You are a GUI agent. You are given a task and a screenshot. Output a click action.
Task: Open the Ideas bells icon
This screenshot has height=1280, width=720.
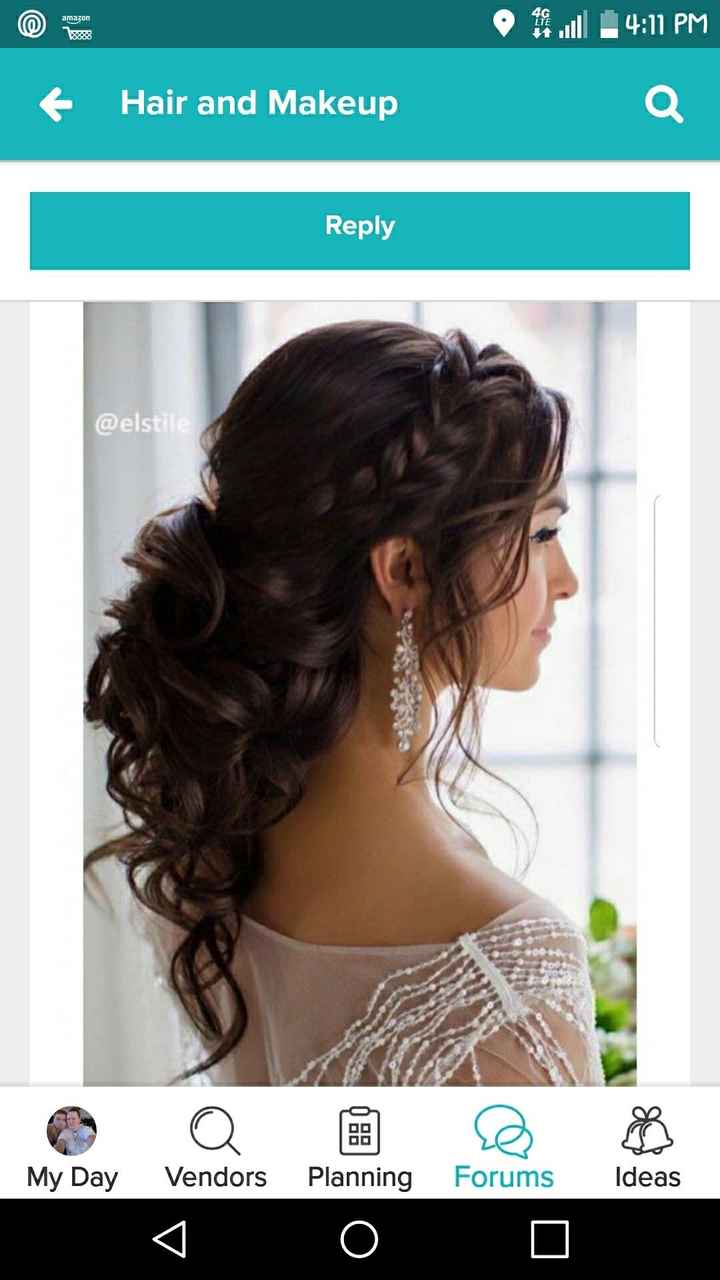tap(648, 1132)
